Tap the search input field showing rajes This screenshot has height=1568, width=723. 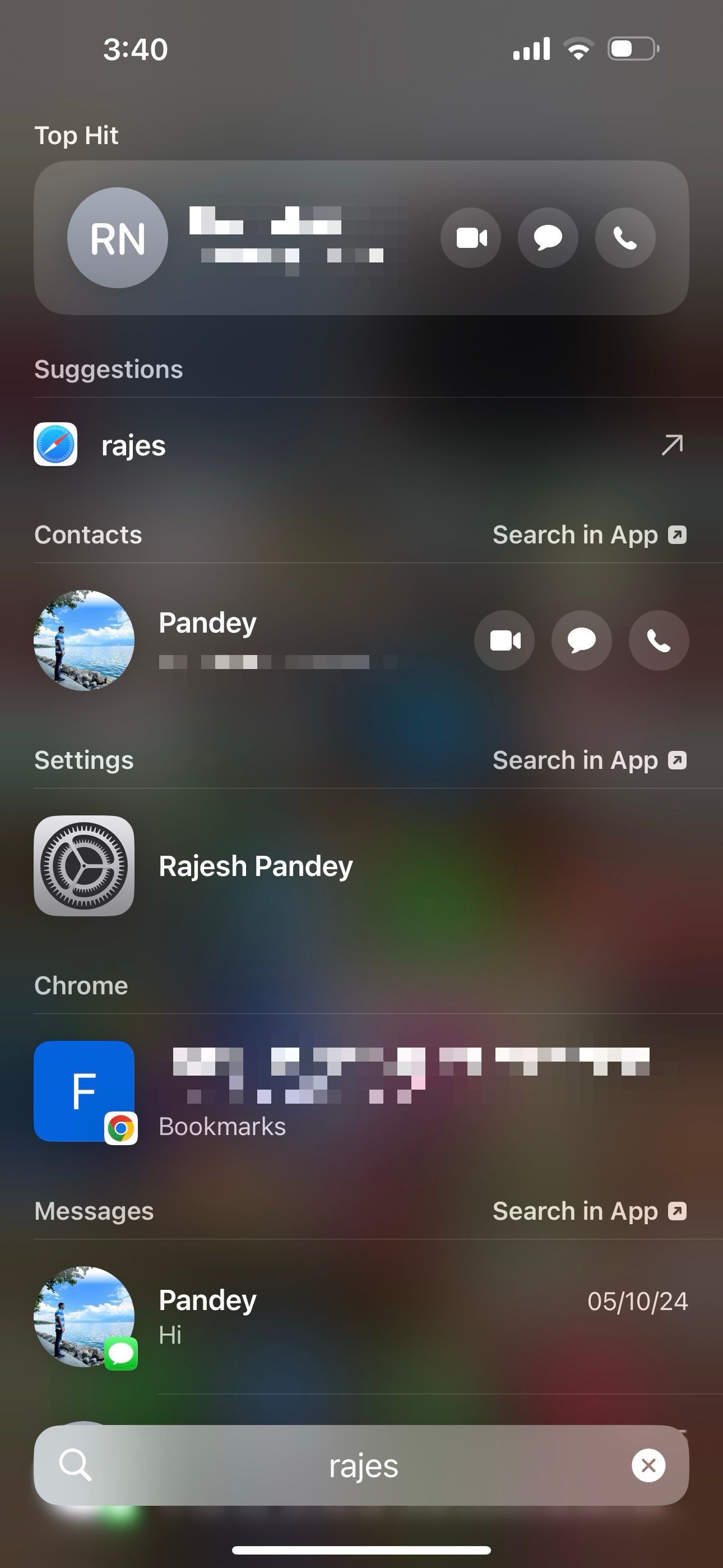click(x=361, y=1466)
